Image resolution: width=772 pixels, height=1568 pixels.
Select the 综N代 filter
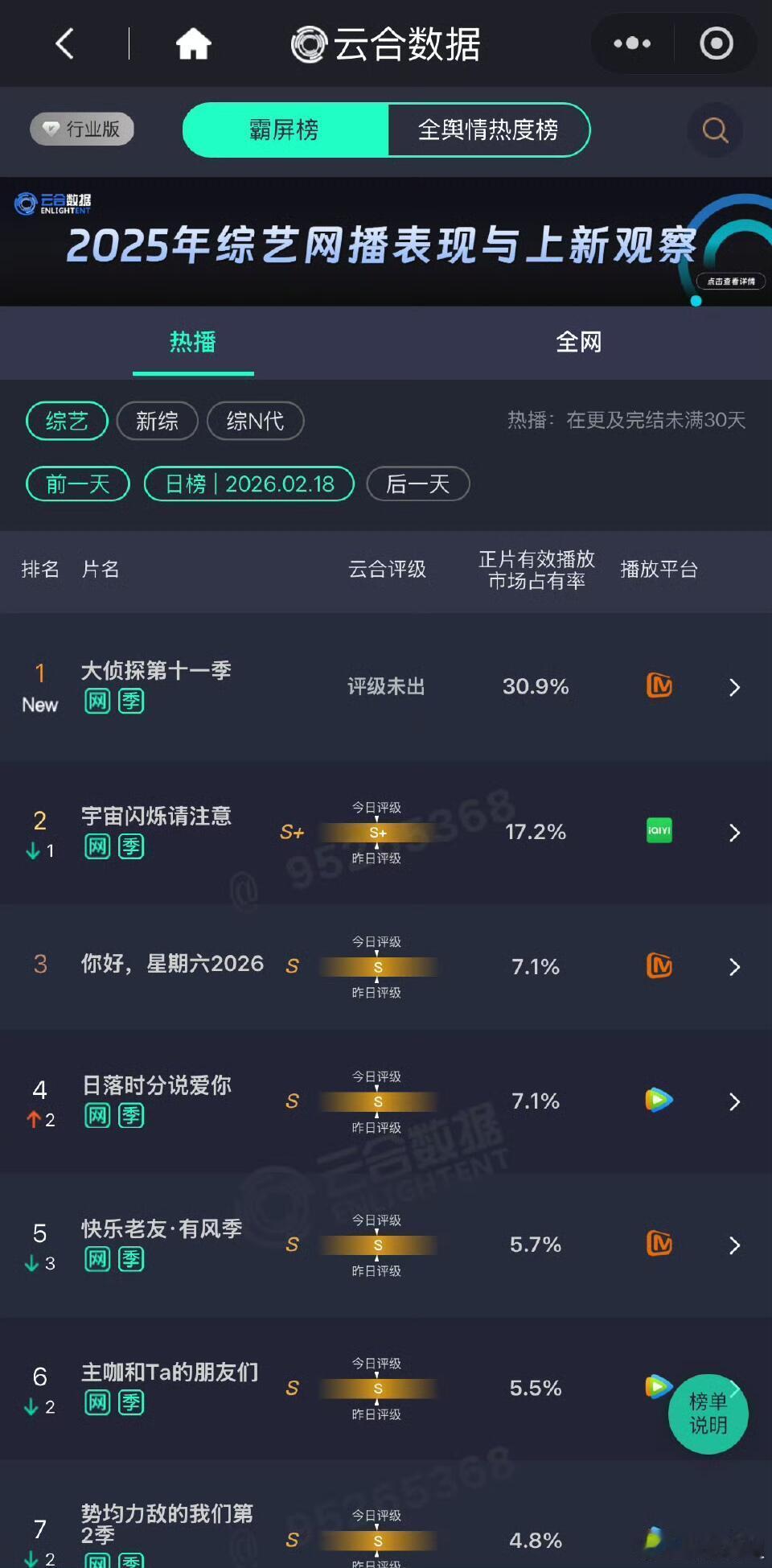(x=256, y=421)
